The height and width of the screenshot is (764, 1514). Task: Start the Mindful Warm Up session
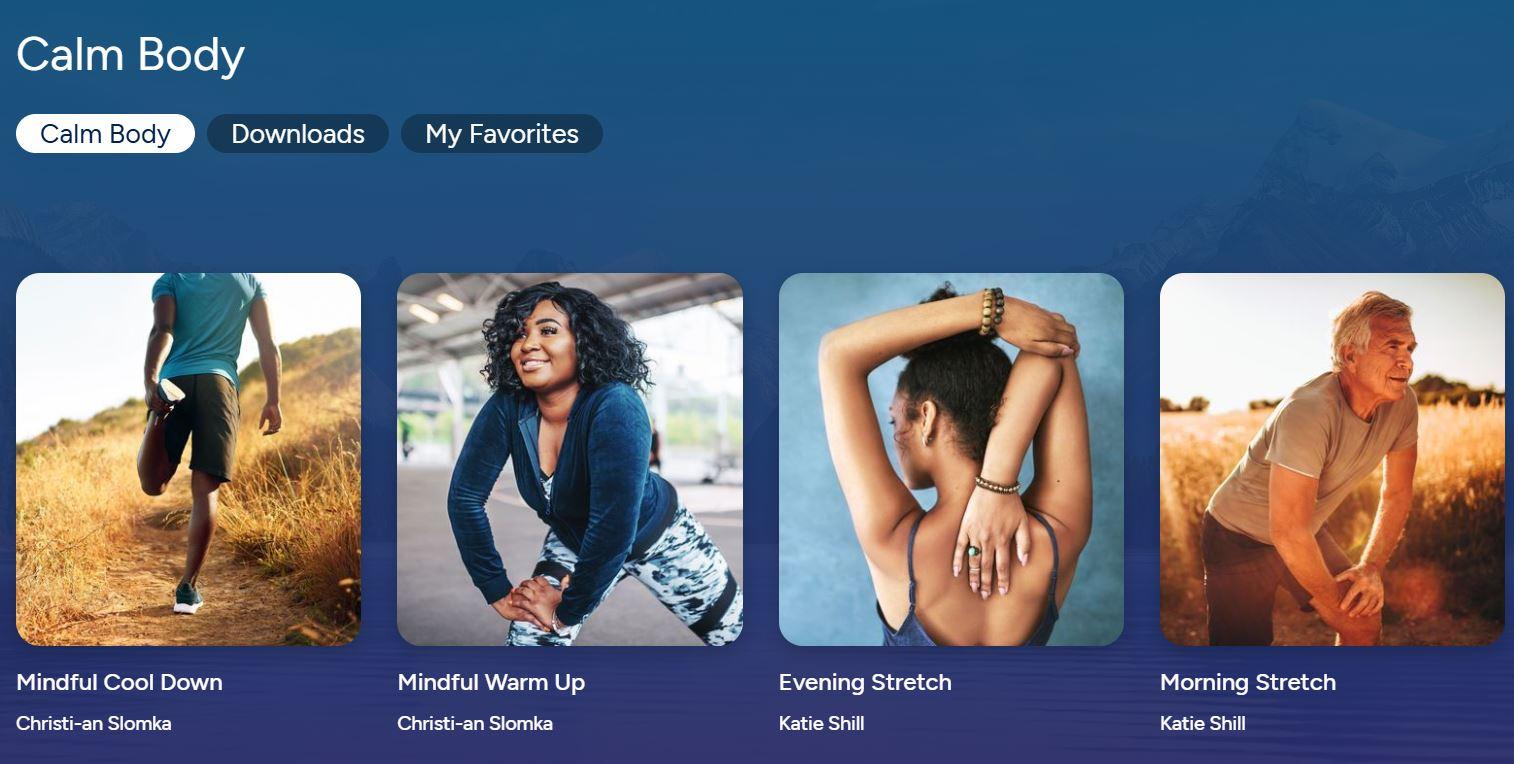pos(569,459)
